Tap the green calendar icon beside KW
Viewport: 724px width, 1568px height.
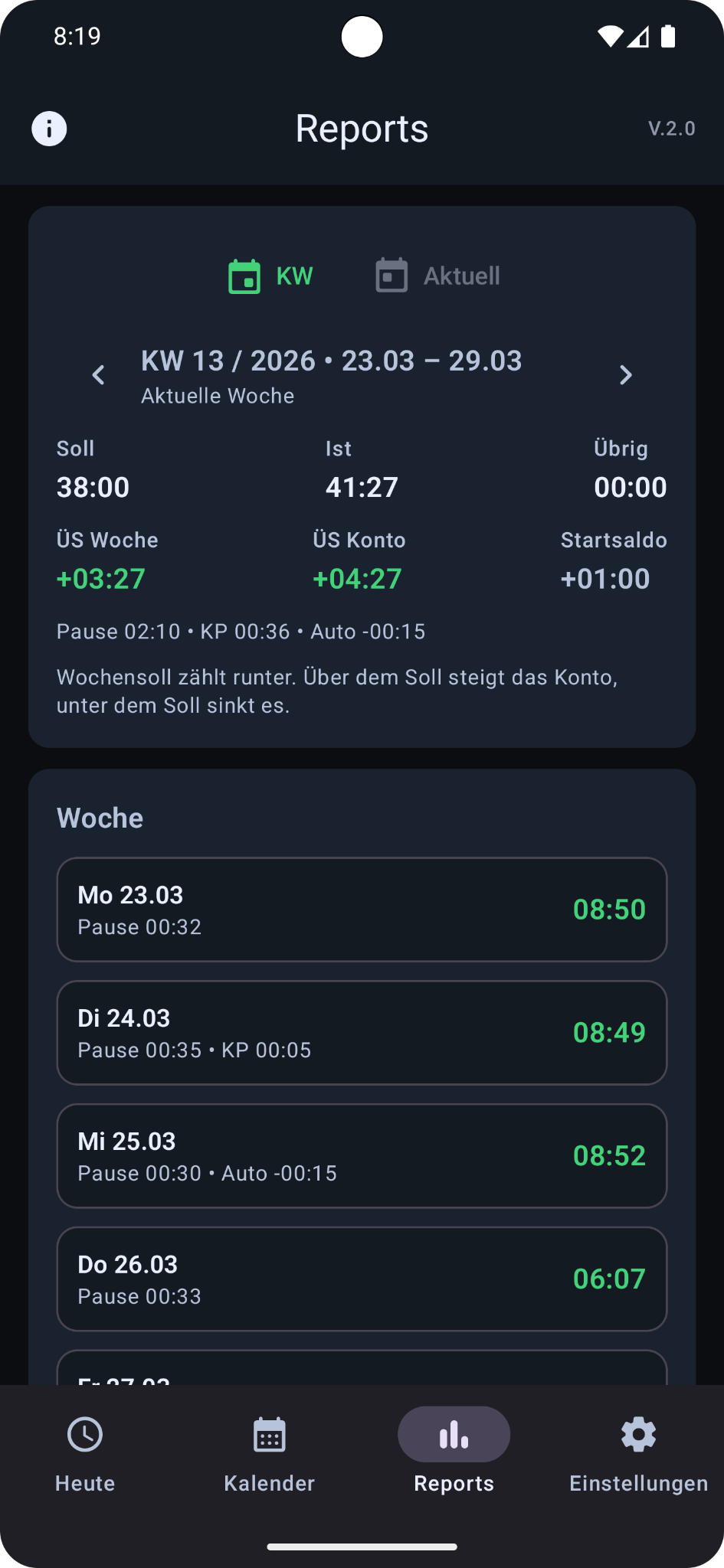[x=244, y=276]
